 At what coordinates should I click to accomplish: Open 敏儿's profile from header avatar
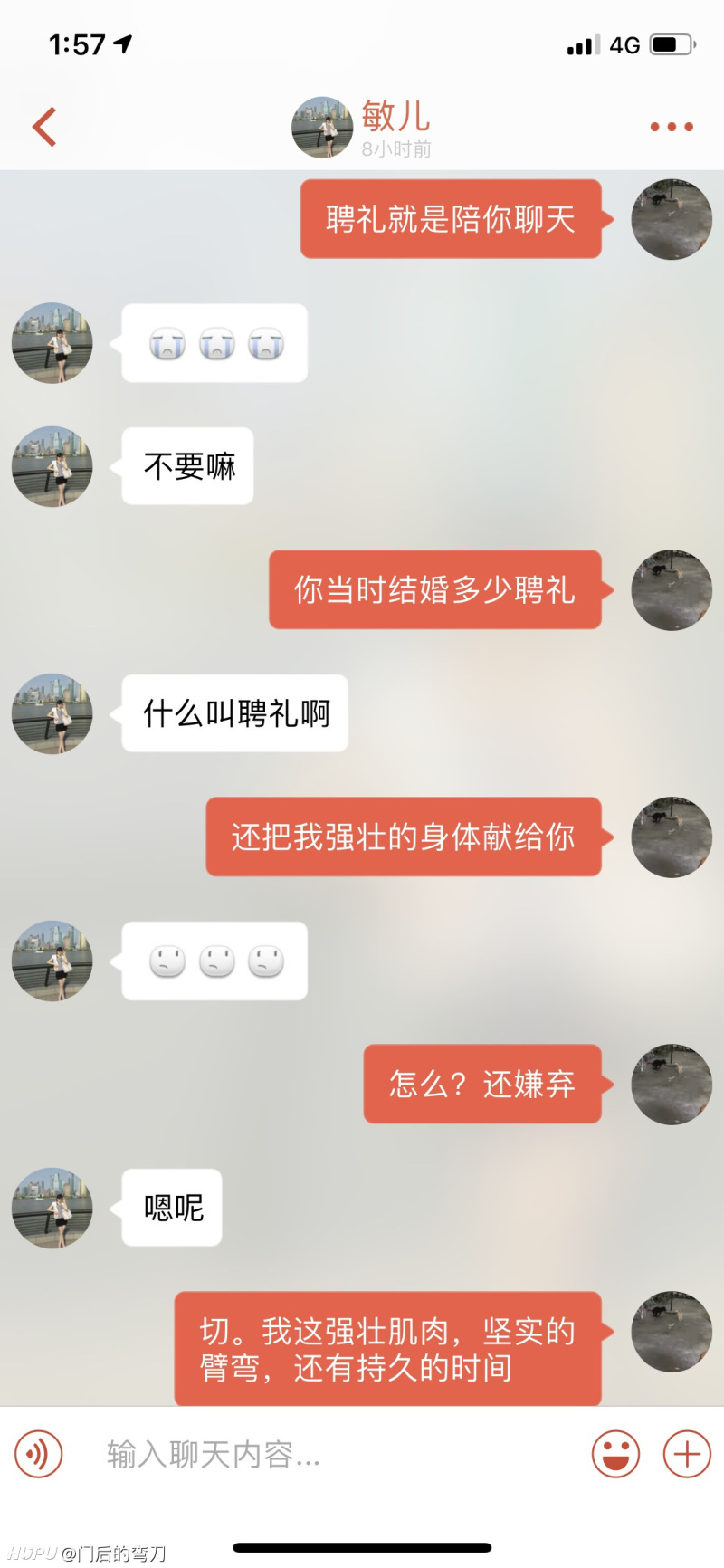click(321, 128)
